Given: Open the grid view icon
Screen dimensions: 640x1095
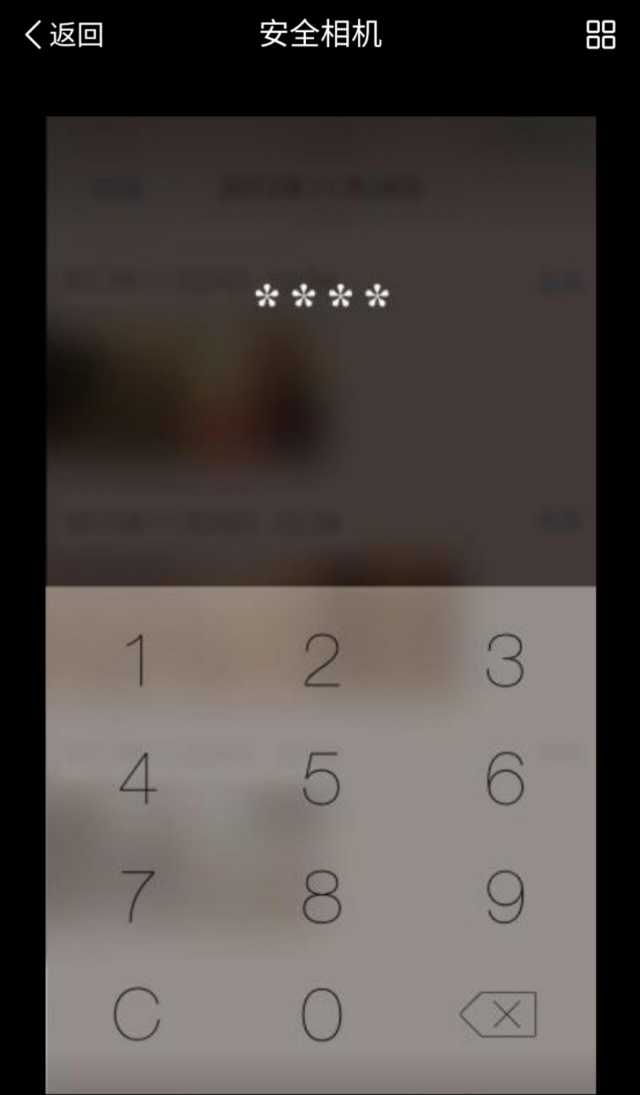Looking at the screenshot, I should tap(600, 35).
